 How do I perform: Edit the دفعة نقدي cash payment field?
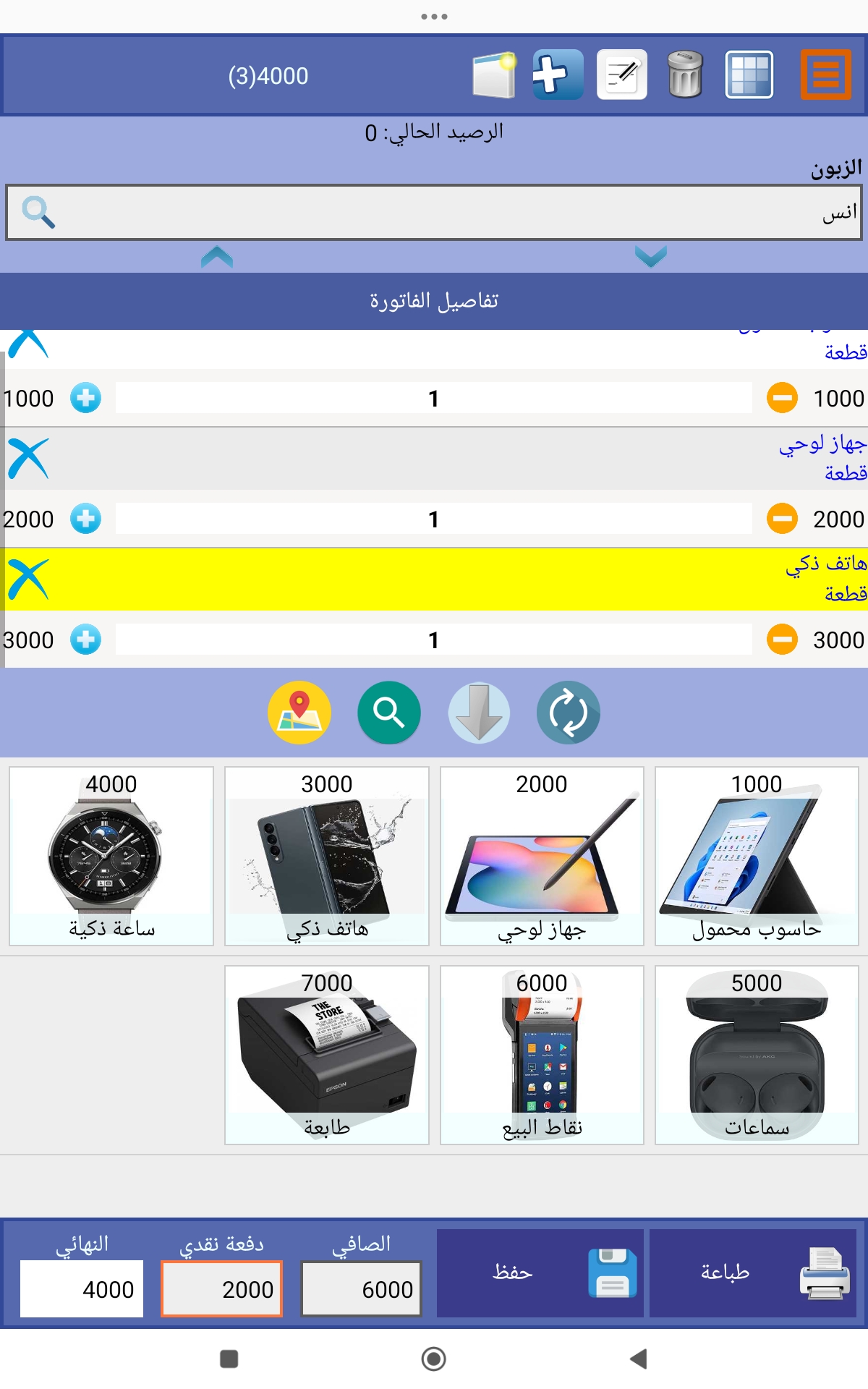pyautogui.click(x=222, y=1288)
